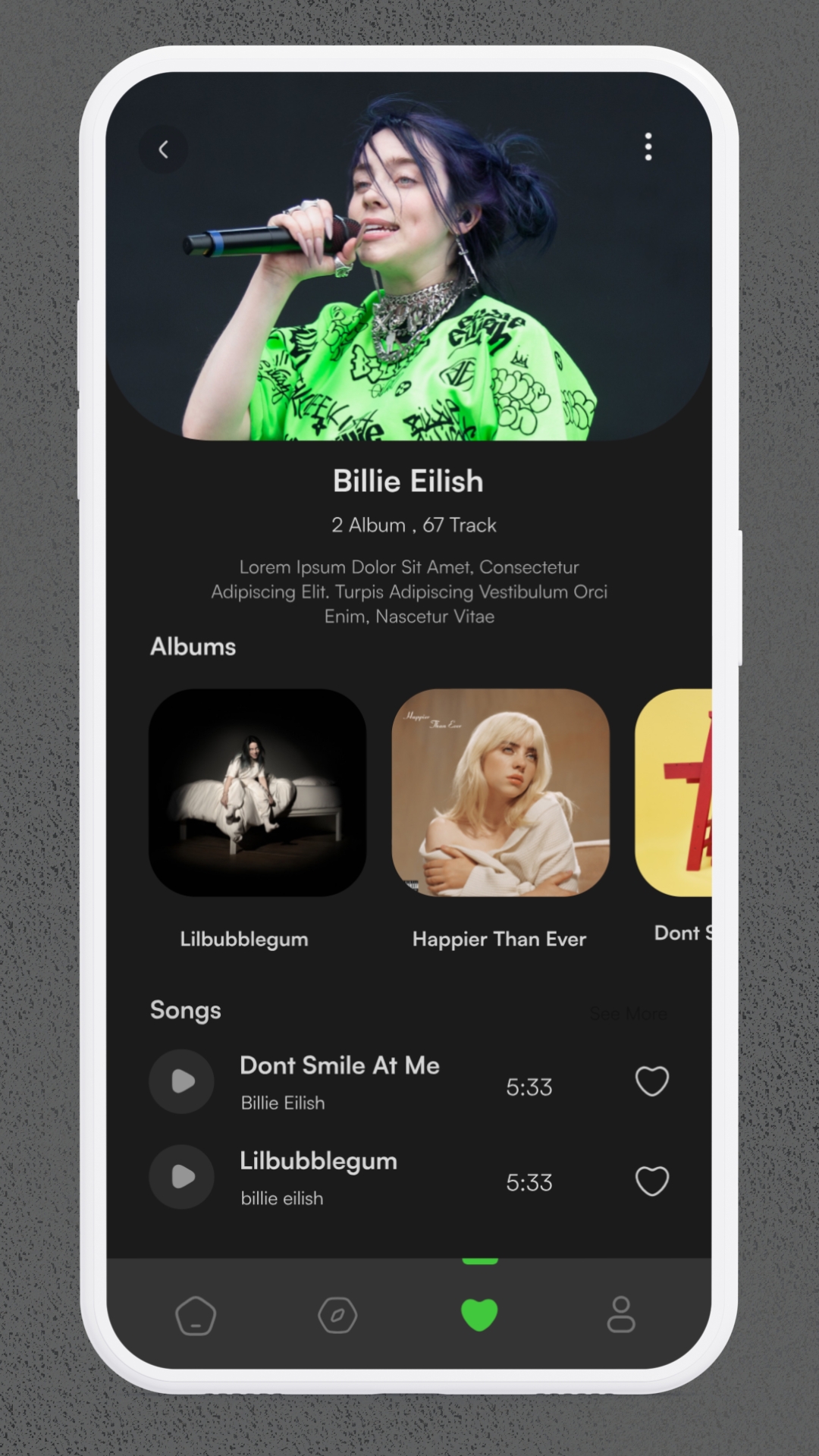Select the Albums section heading
This screenshot has height=1456, width=819.
(x=193, y=647)
